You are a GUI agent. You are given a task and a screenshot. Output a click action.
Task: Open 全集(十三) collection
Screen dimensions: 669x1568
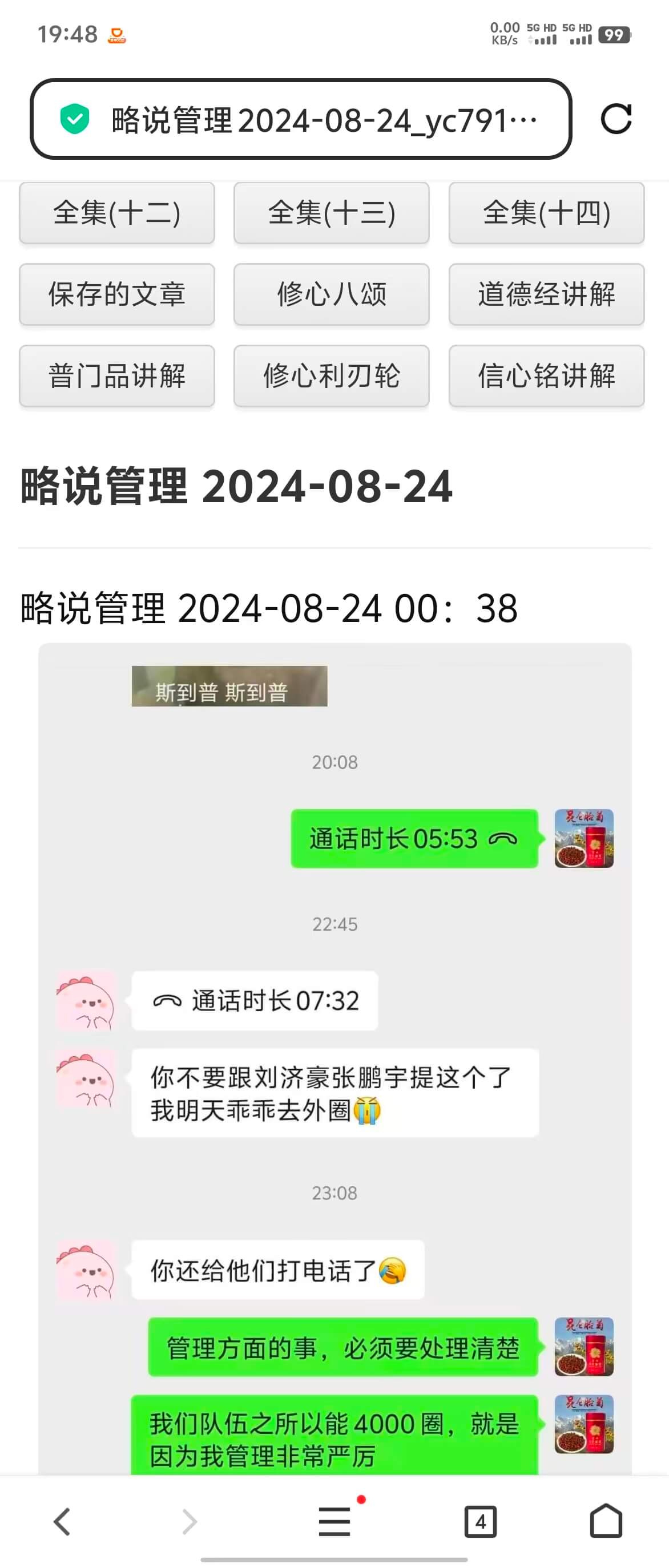tap(331, 213)
